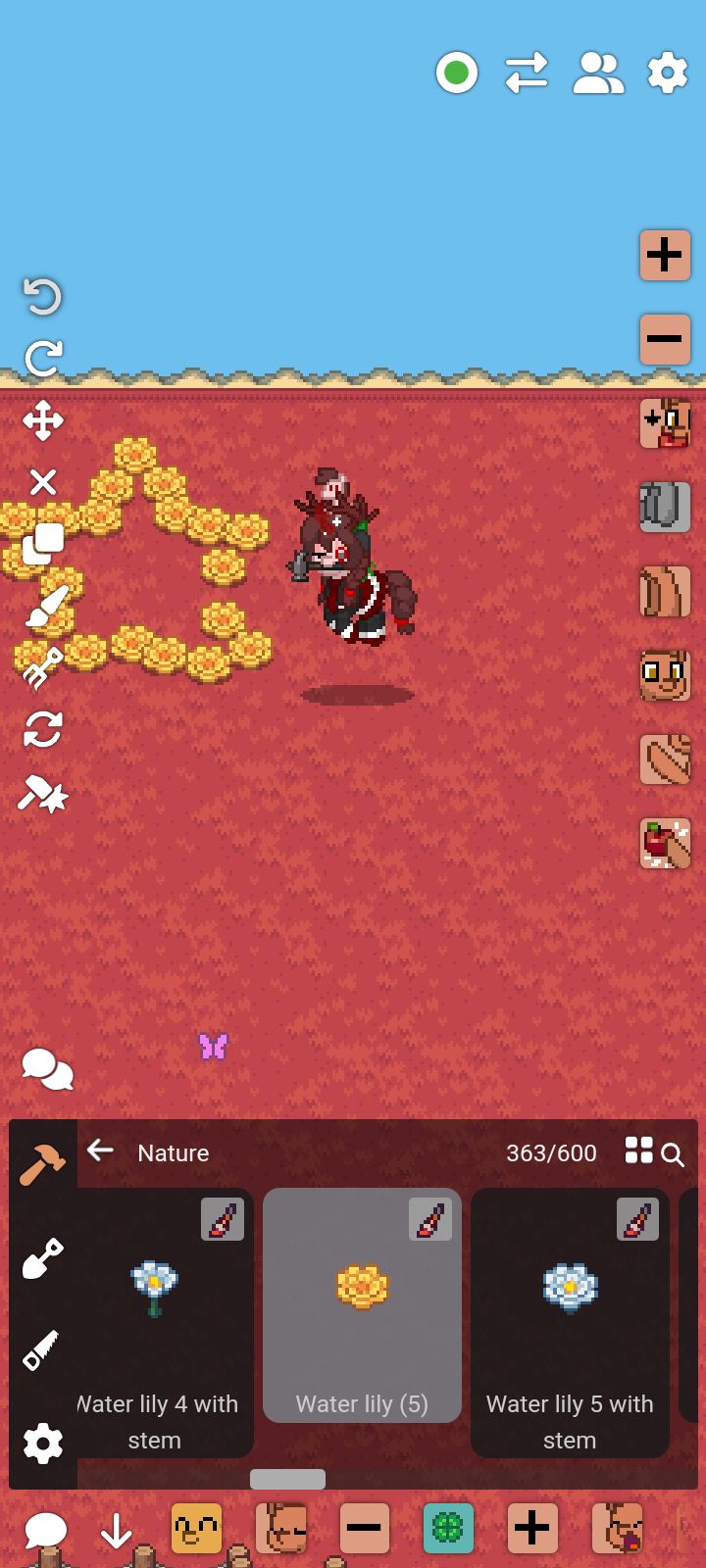Switch the item list to grid view

click(x=638, y=1151)
